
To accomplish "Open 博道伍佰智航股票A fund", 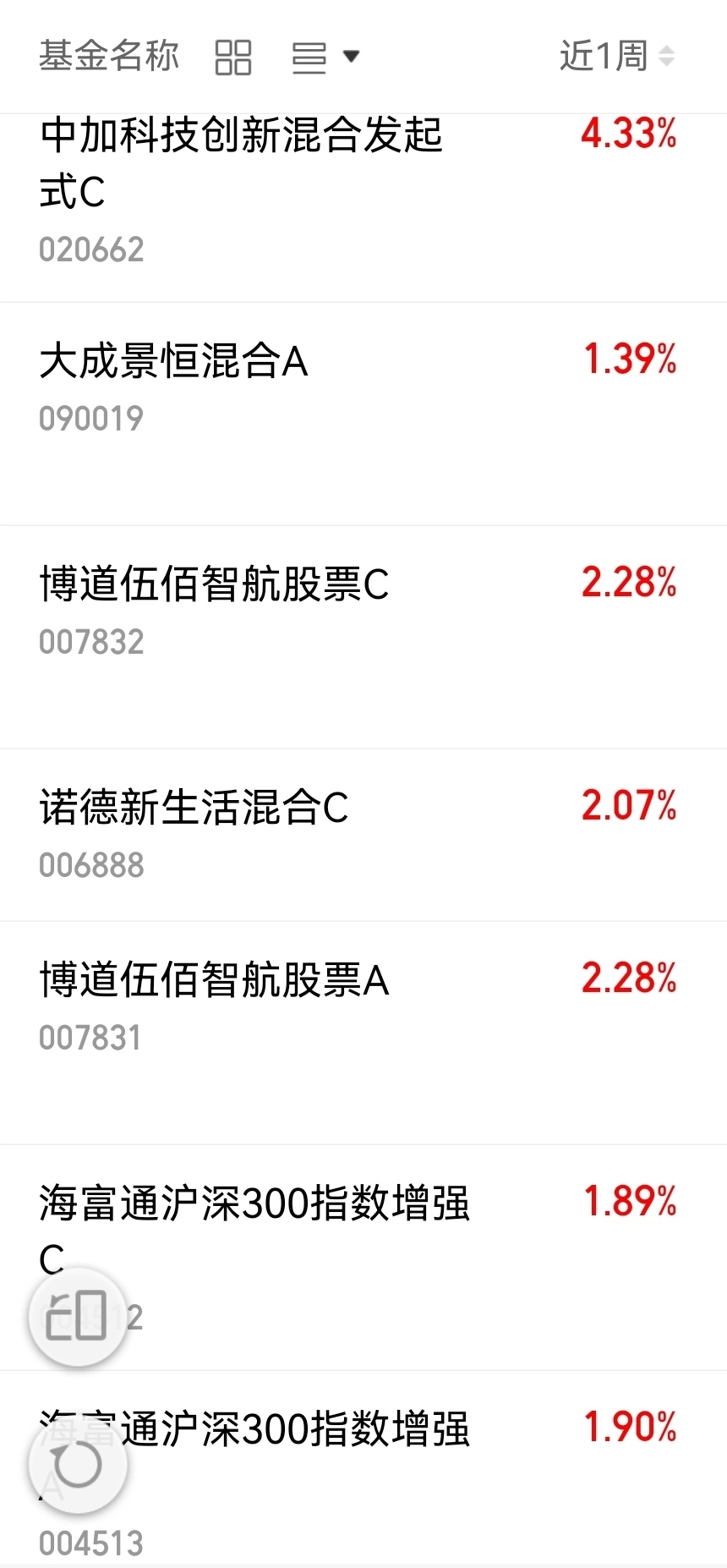I will coord(363,1033).
